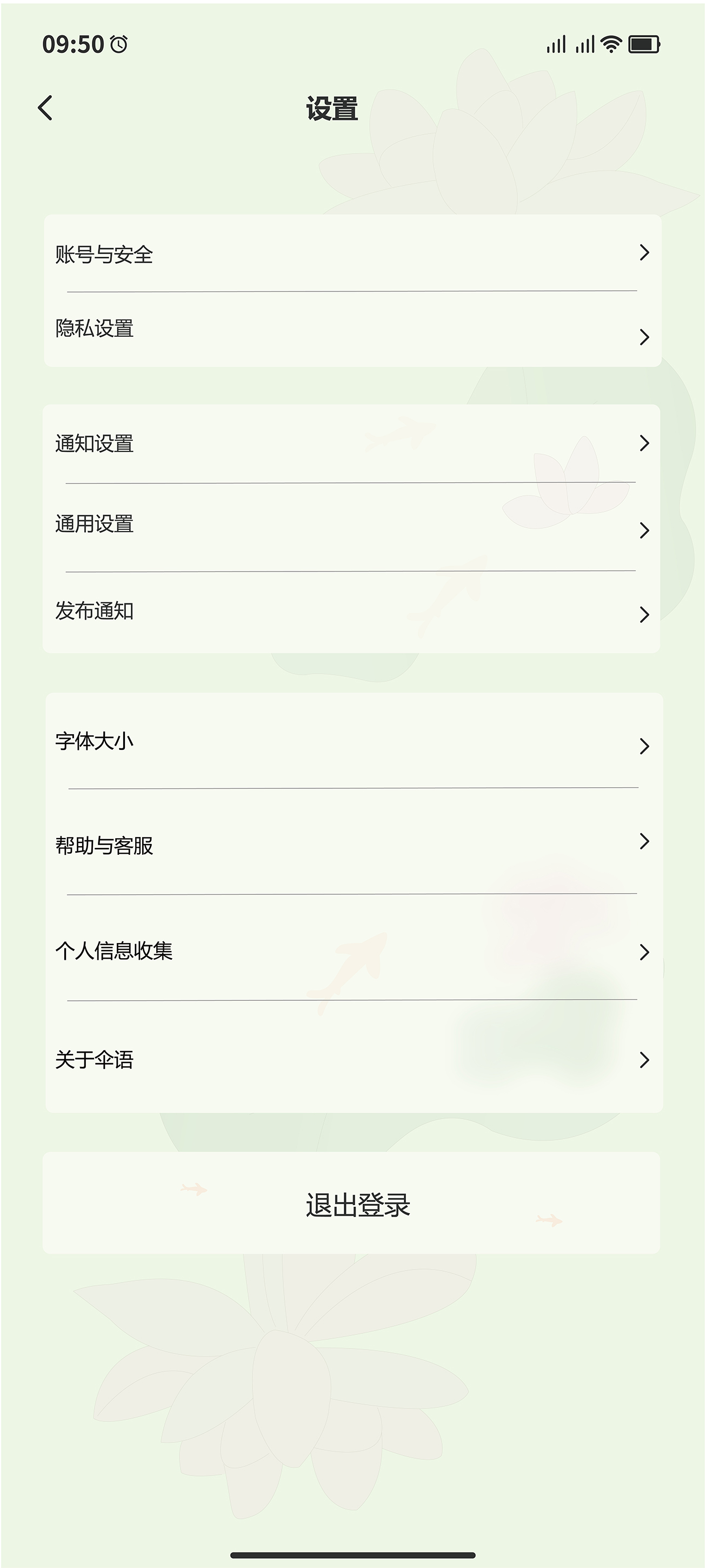706x1568 pixels.
Task: Open 个人信息收集 row
Action: tap(352, 950)
